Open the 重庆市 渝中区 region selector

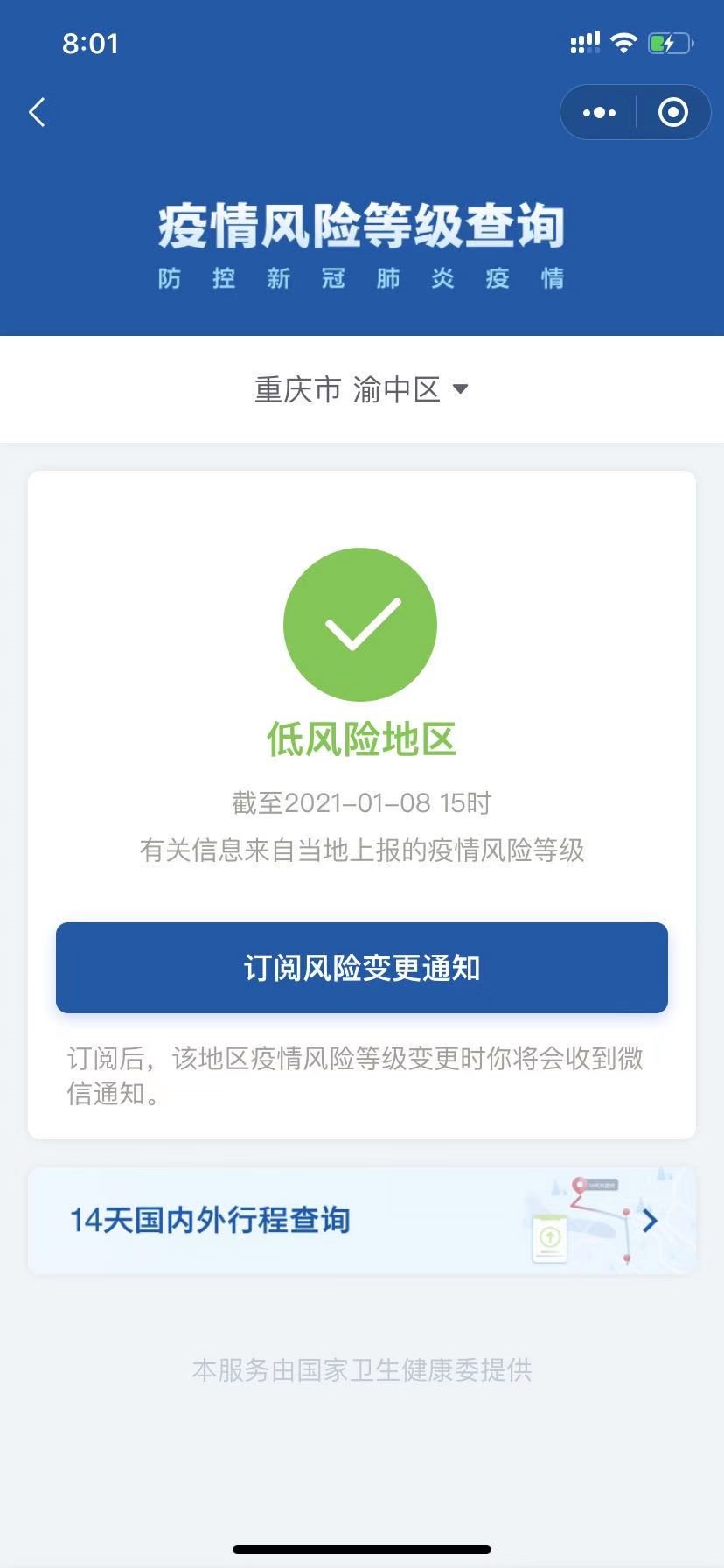(x=361, y=389)
